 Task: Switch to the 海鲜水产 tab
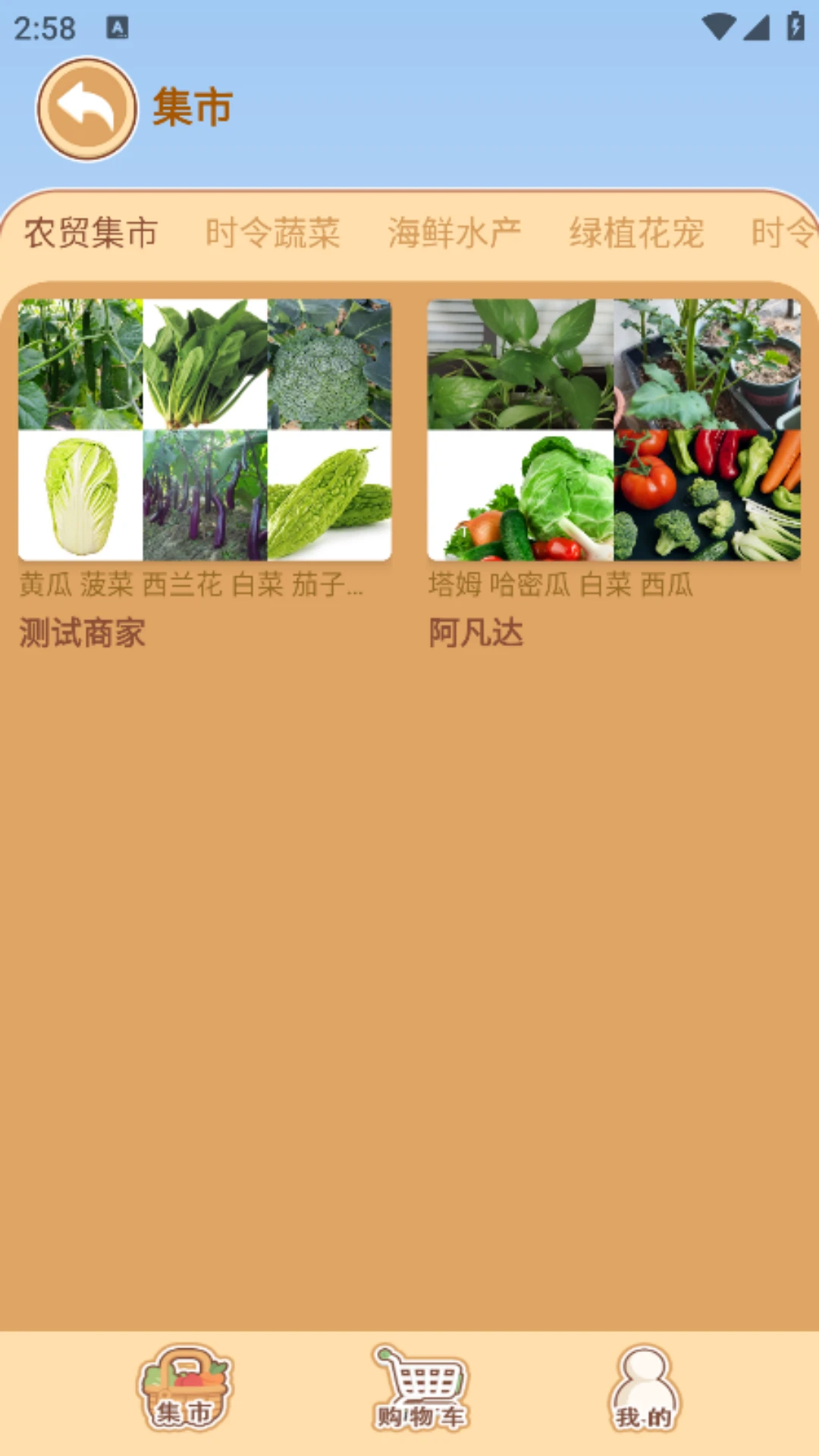(x=454, y=232)
